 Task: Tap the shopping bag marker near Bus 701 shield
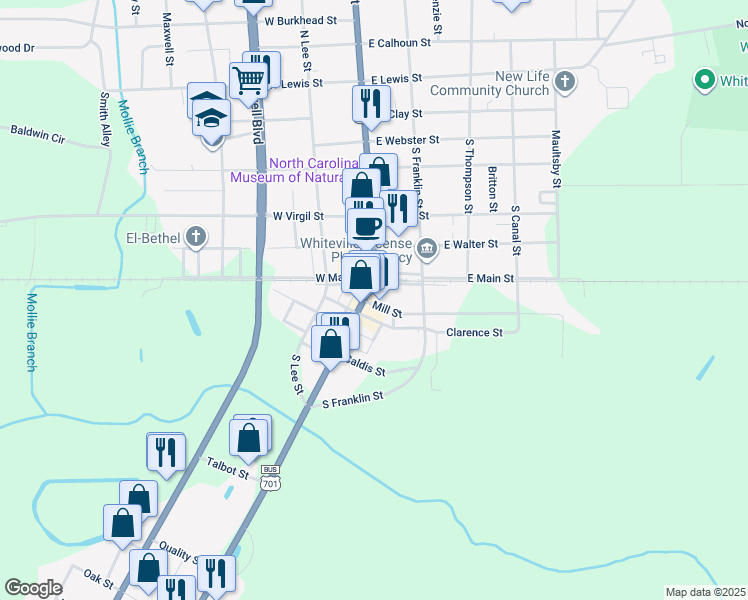point(248,439)
